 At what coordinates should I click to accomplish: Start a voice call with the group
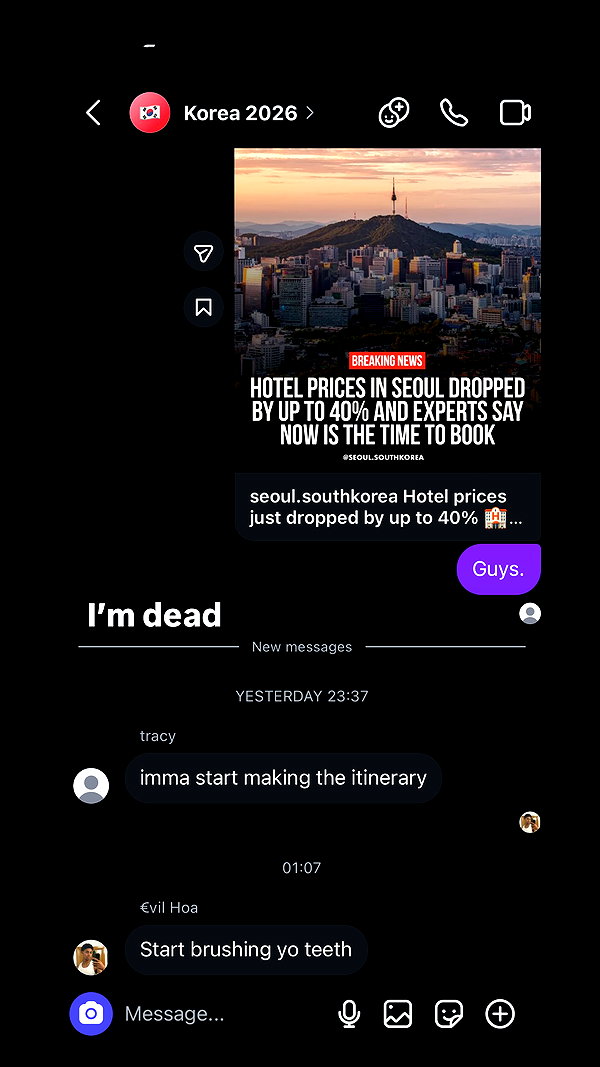[454, 112]
